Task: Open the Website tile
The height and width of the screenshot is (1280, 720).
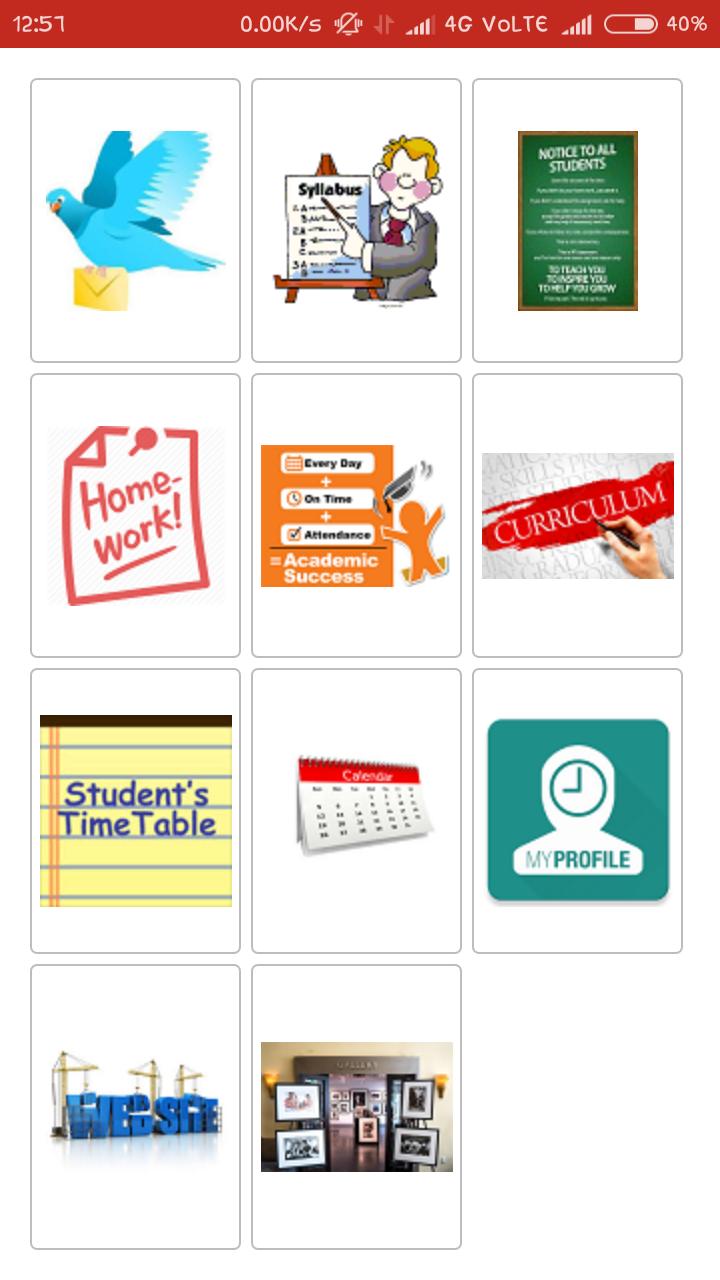Action: point(136,1106)
